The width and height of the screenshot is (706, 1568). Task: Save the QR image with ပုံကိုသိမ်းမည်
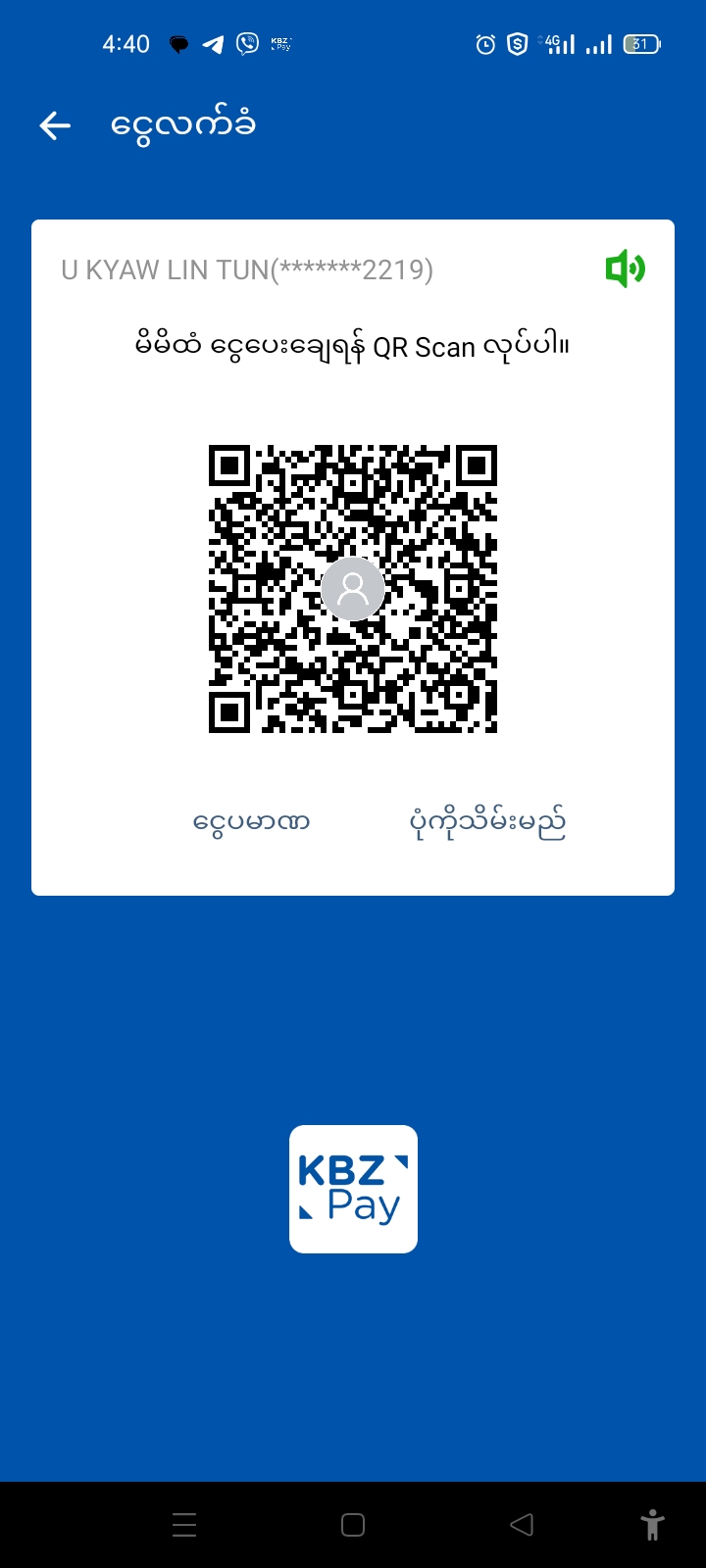pyautogui.click(x=487, y=823)
